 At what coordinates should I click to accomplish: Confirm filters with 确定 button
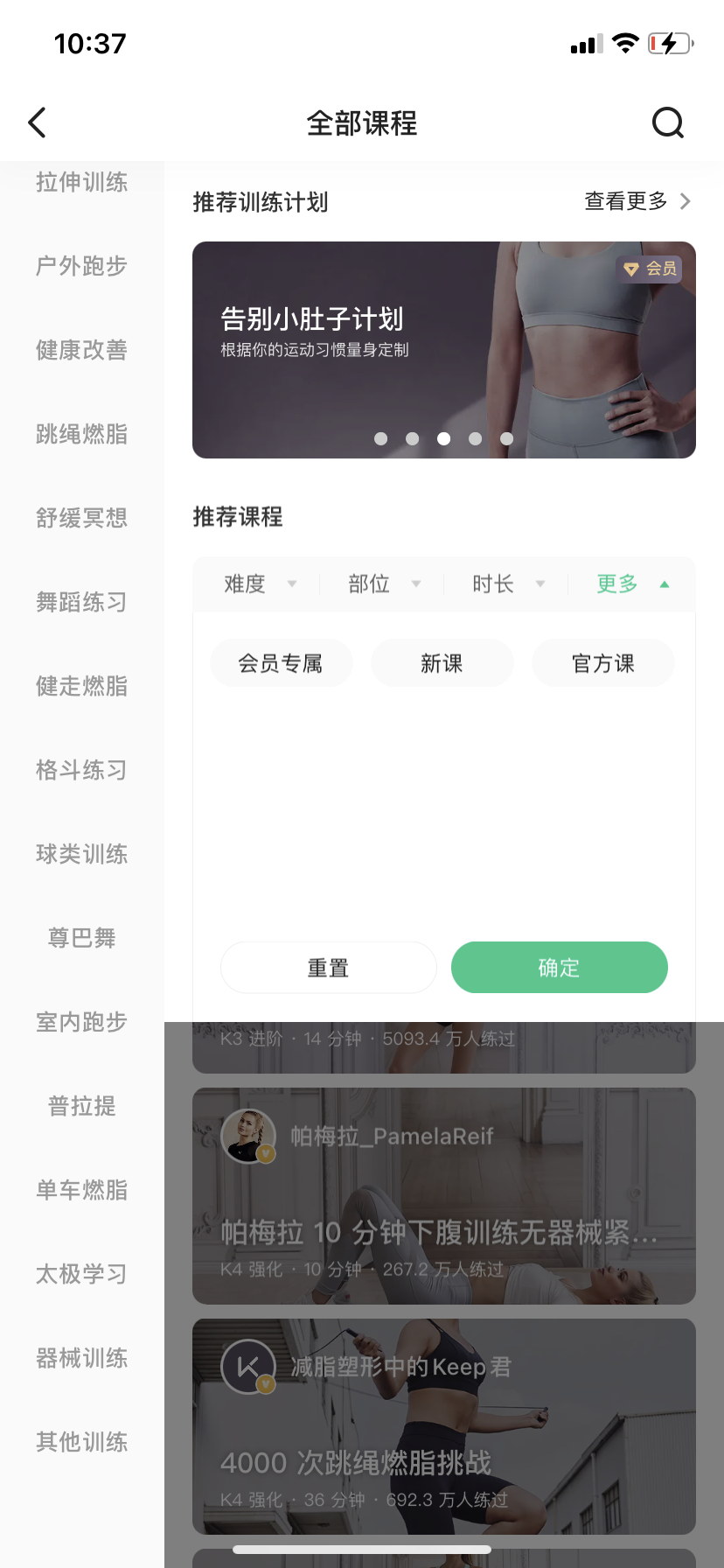tap(559, 968)
